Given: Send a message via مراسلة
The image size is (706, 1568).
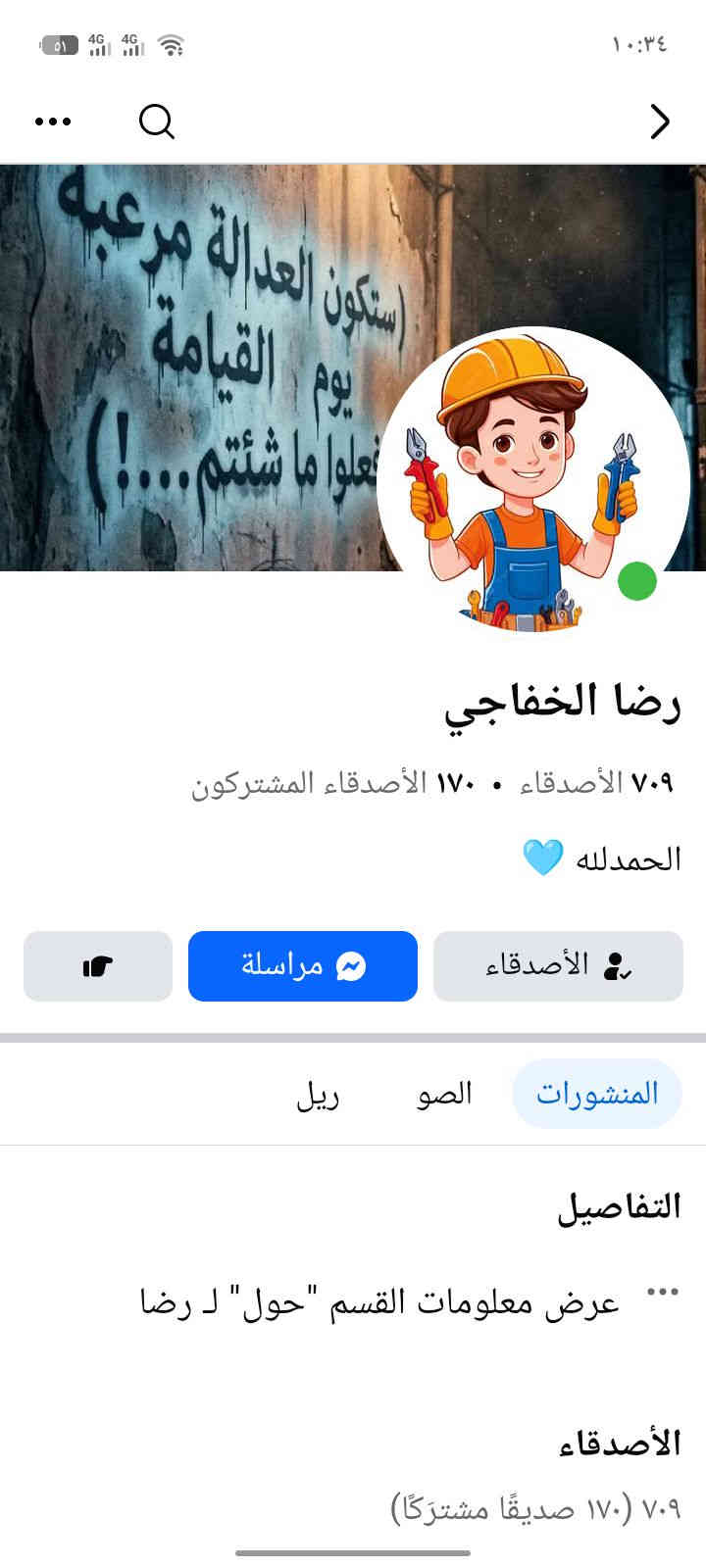Looking at the screenshot, I should (x=303, y=966).
